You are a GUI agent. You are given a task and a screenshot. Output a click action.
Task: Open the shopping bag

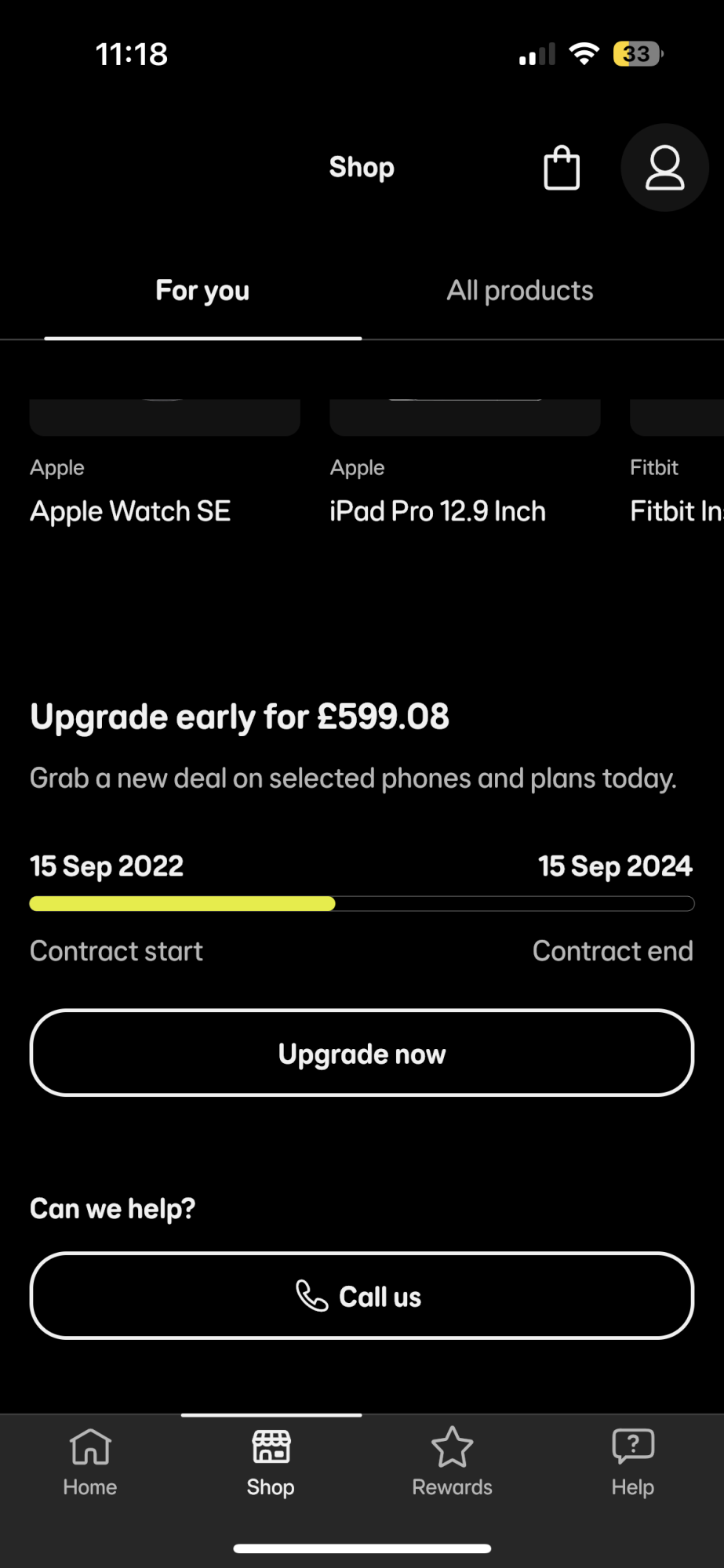tap(562, 168)
